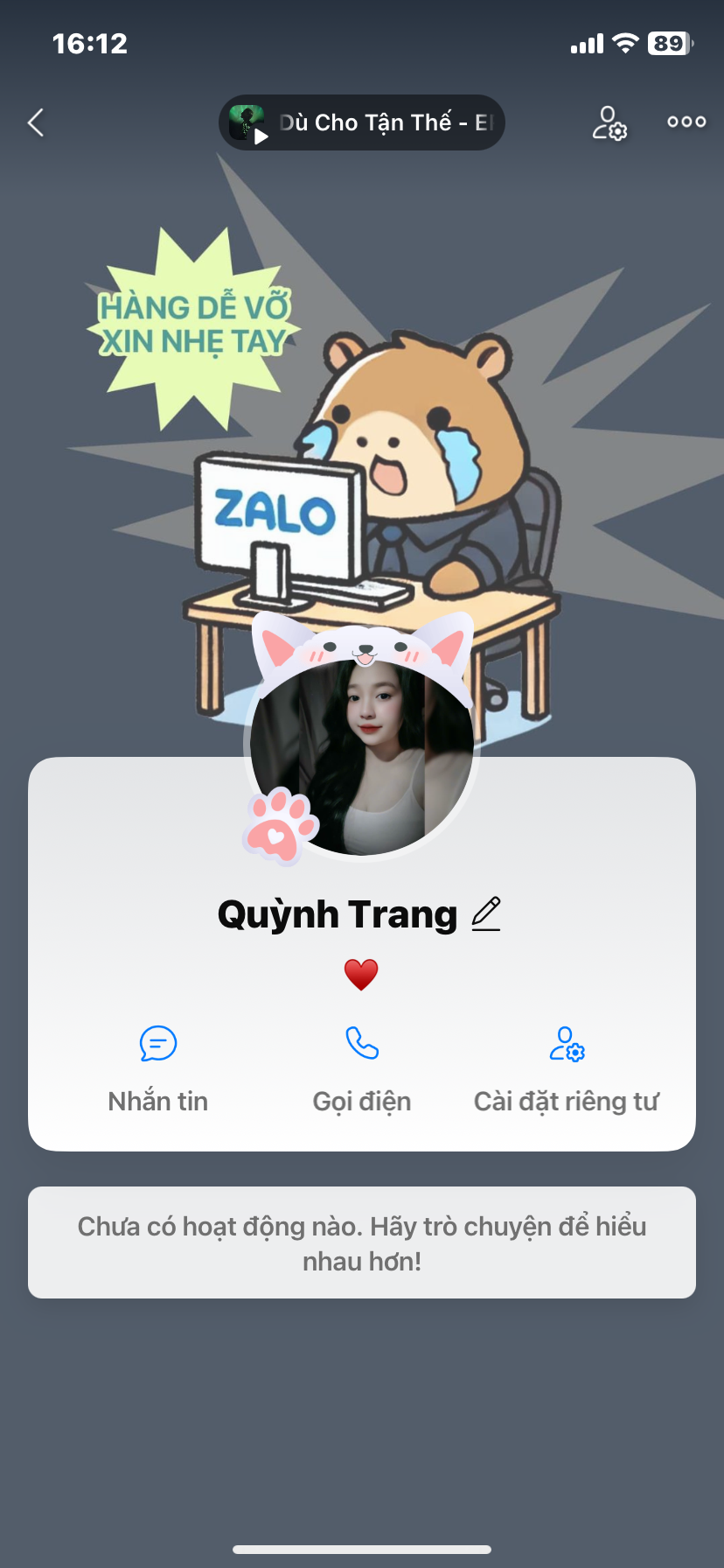Edit the name Quỳnh Trang
Viewport: 724px width, 1568px height.
tap(486, 914)
